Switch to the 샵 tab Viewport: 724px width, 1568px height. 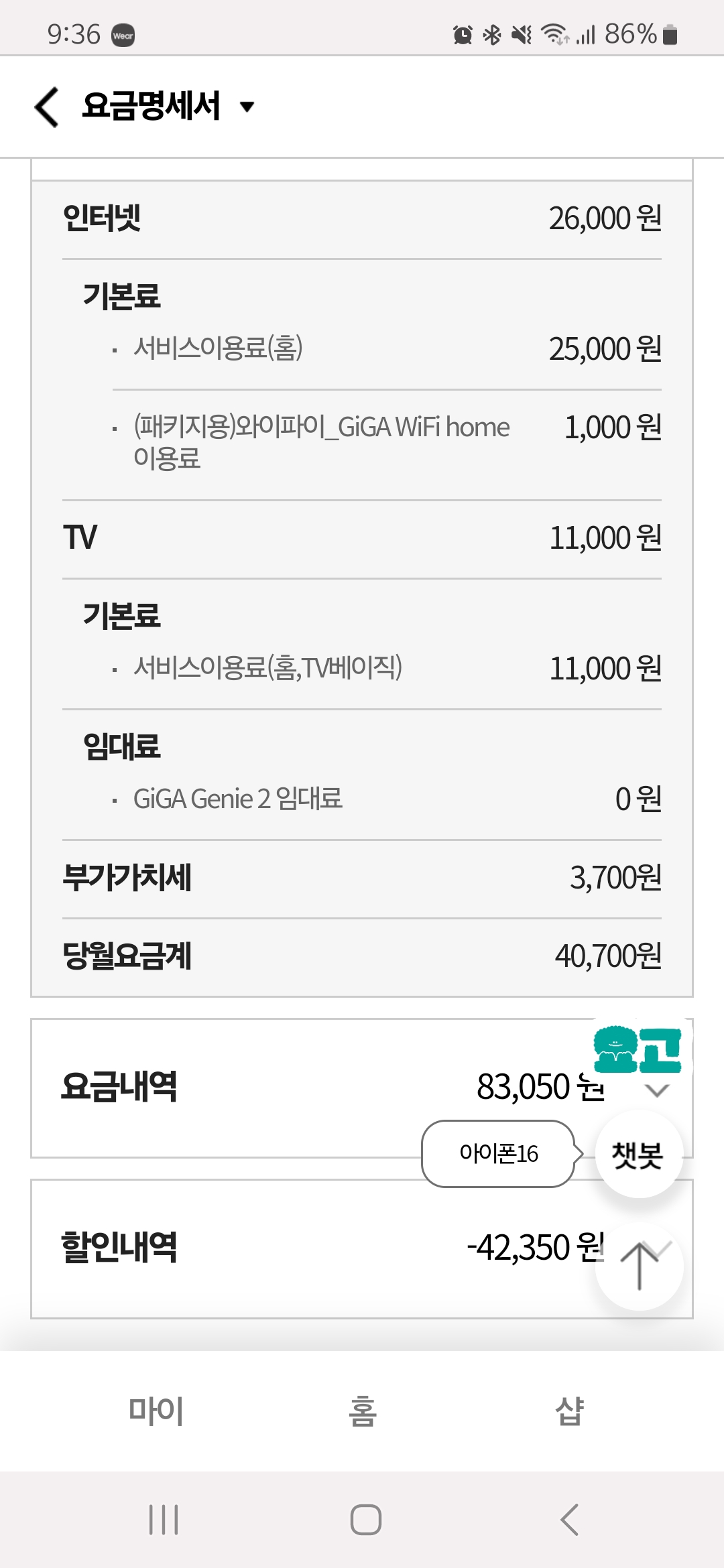pyautogui.click(x=569, y=1411)
